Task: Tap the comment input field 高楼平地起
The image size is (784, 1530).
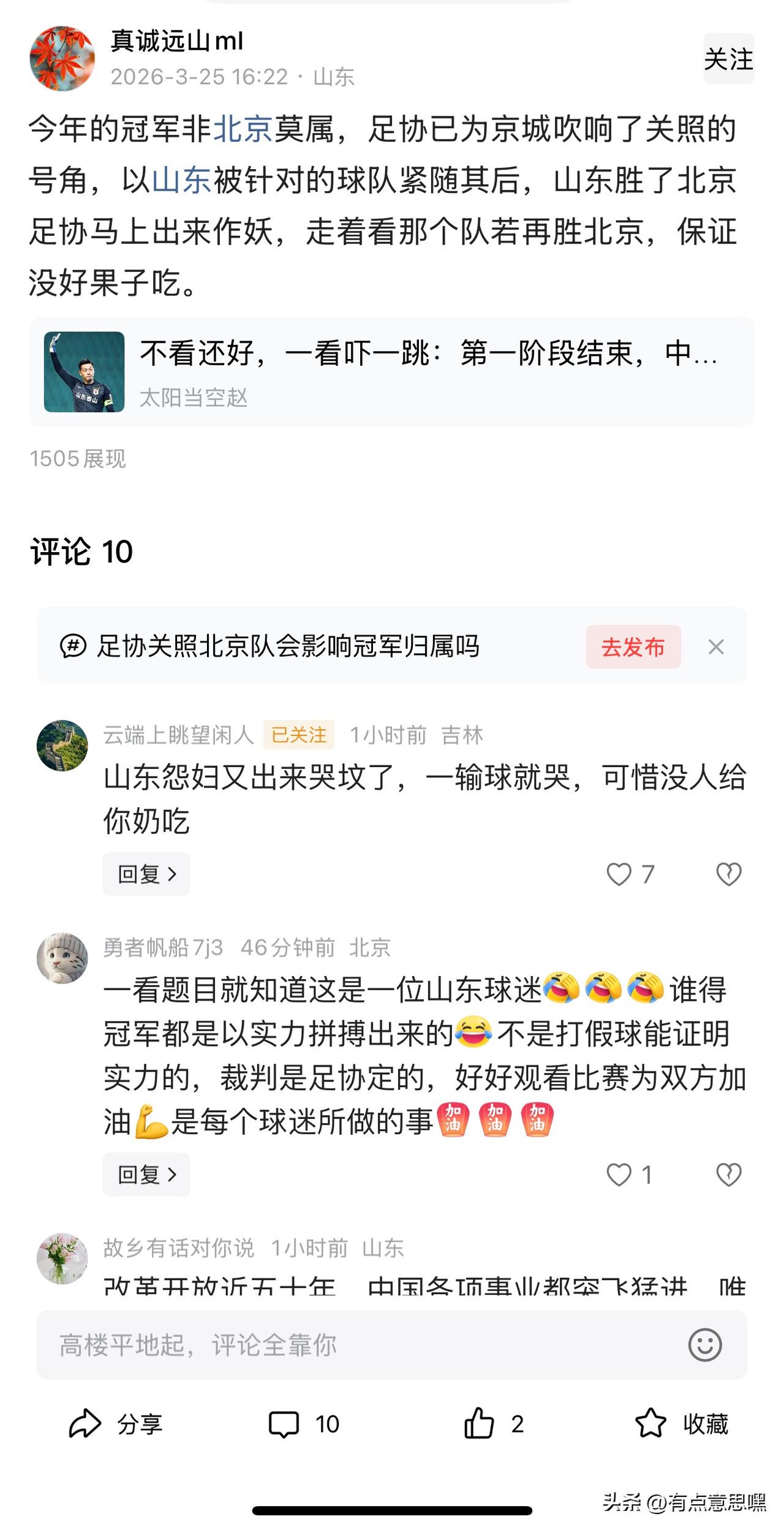Action: click(x=306, y=1358)
